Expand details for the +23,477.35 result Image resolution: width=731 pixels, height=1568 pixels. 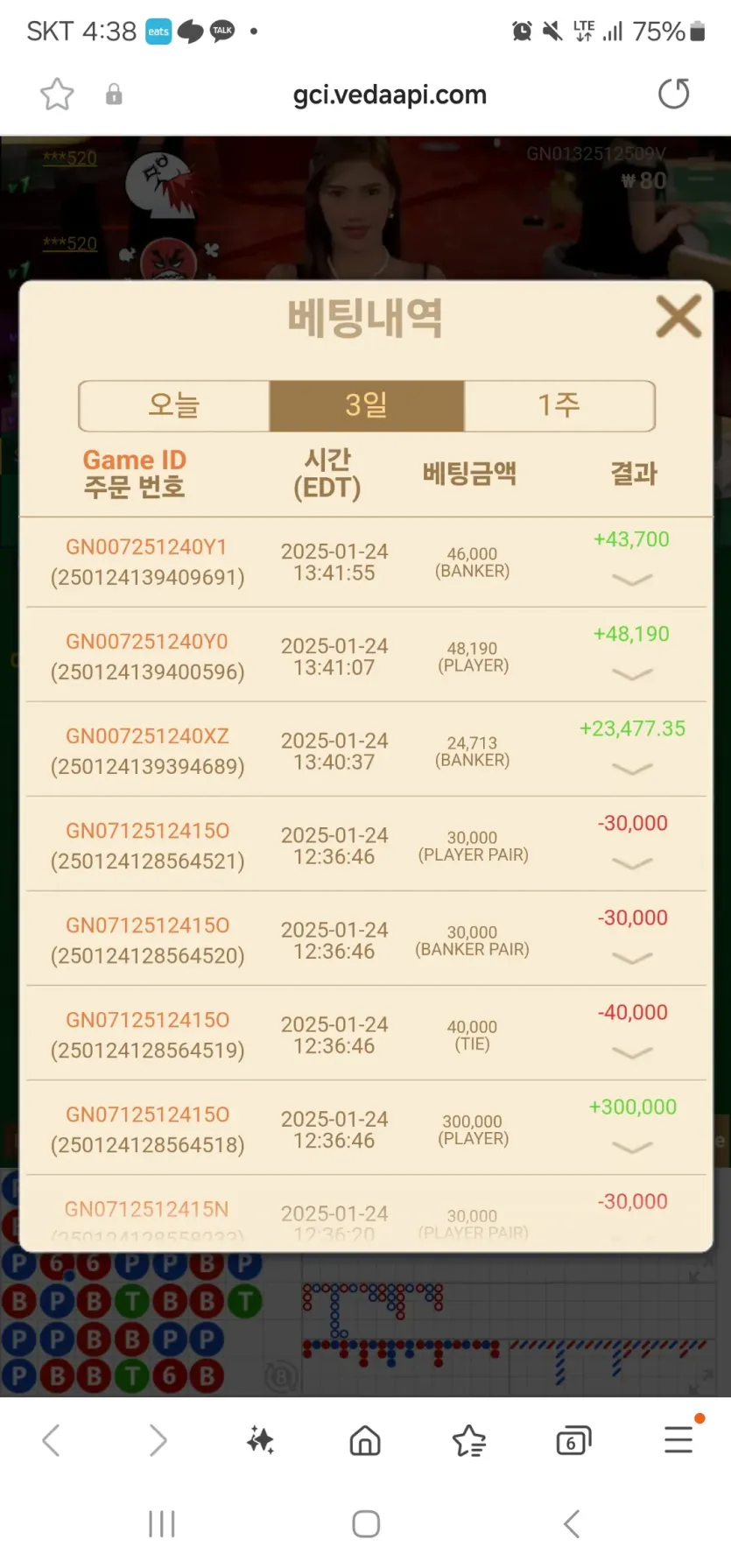point(632,769)
